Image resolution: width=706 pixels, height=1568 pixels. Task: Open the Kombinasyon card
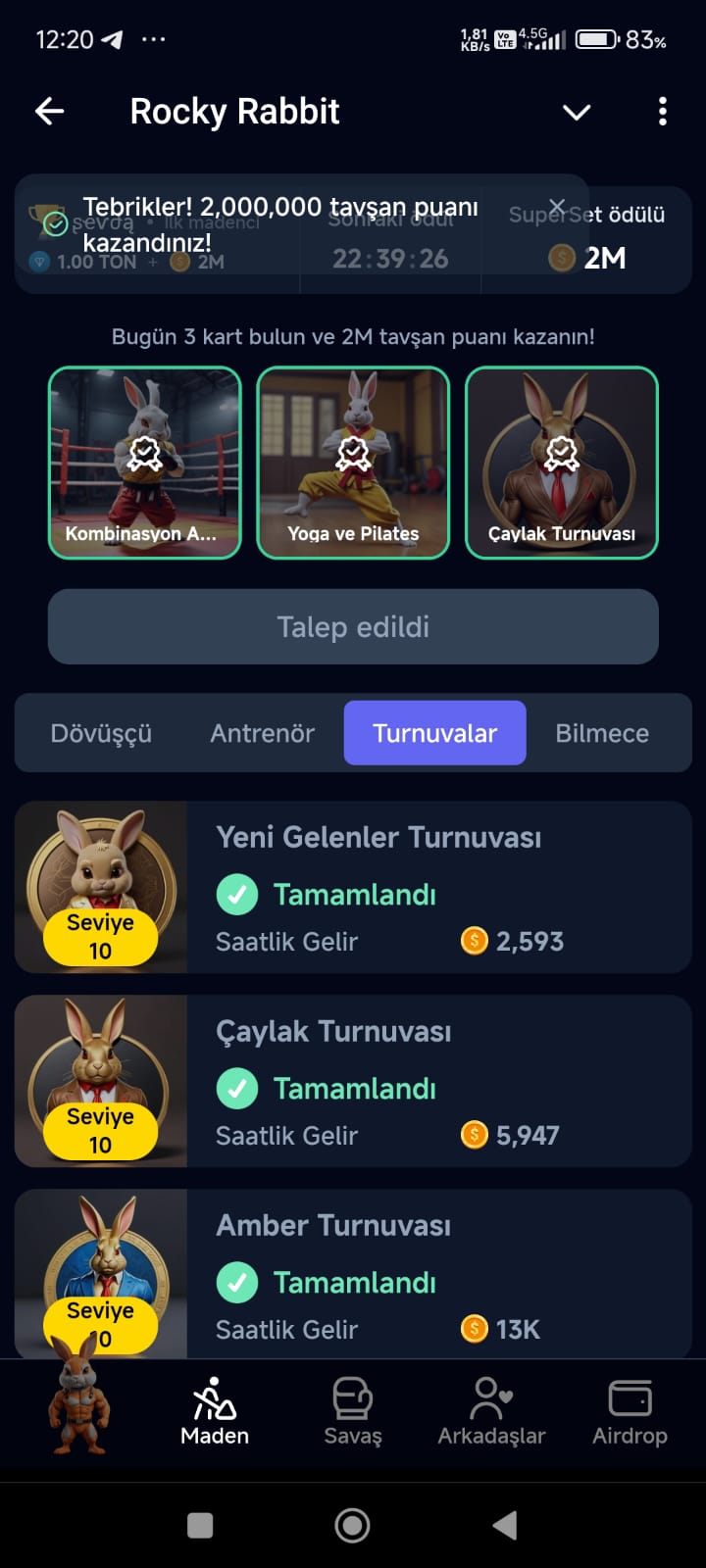(x=145, y=463)
